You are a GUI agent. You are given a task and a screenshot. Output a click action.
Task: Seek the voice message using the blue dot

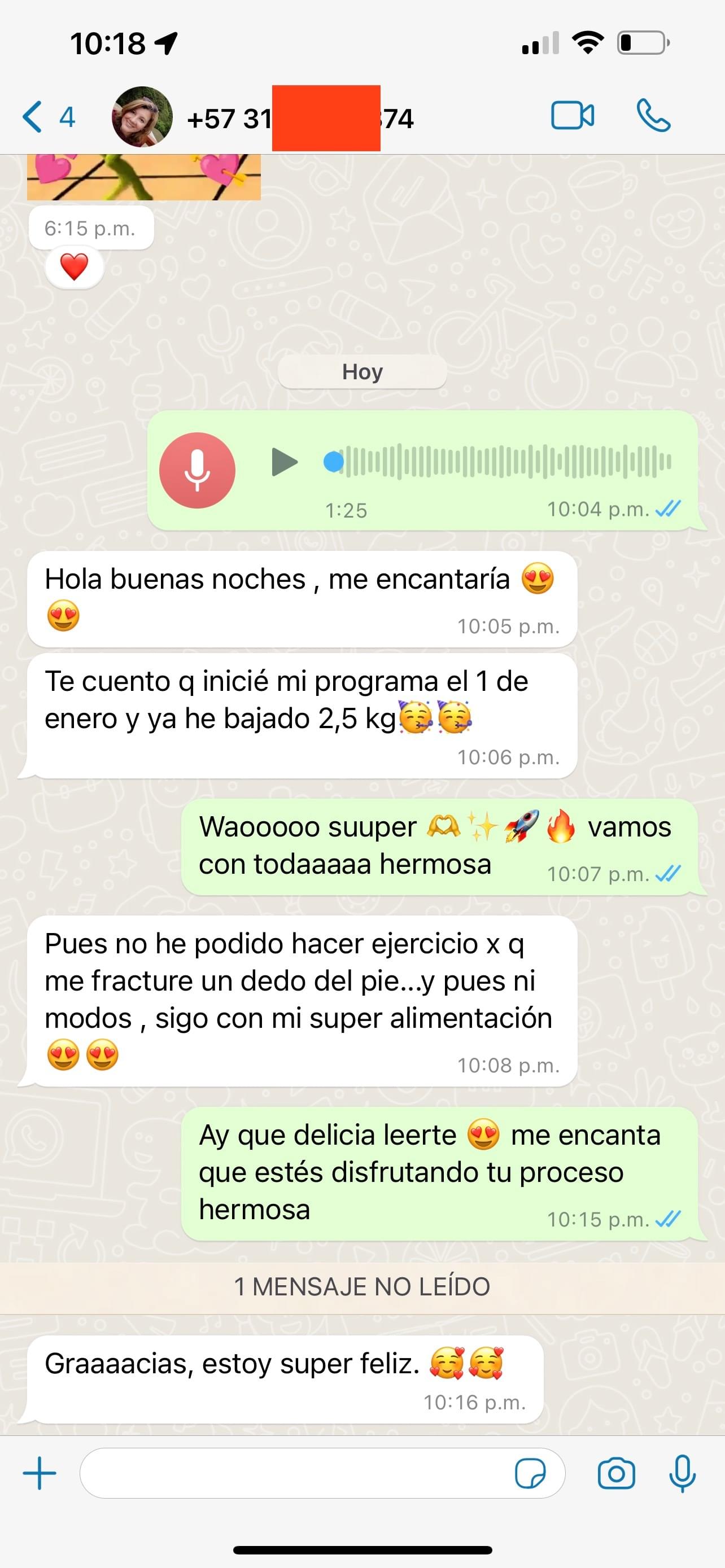coord(334,462)
